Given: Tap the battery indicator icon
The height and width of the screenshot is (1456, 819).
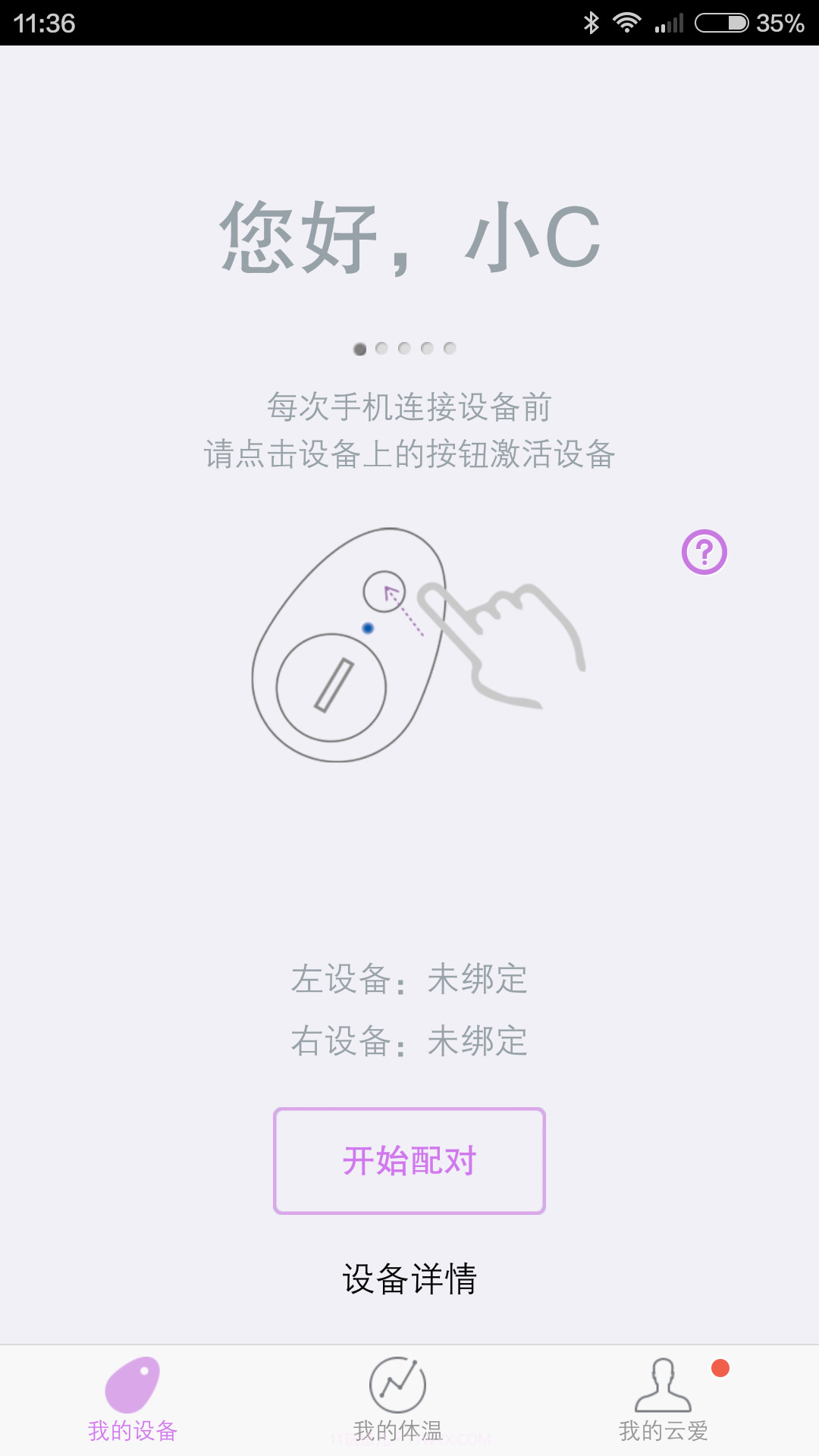Looking at the screenshot, I should pos(720,23).
